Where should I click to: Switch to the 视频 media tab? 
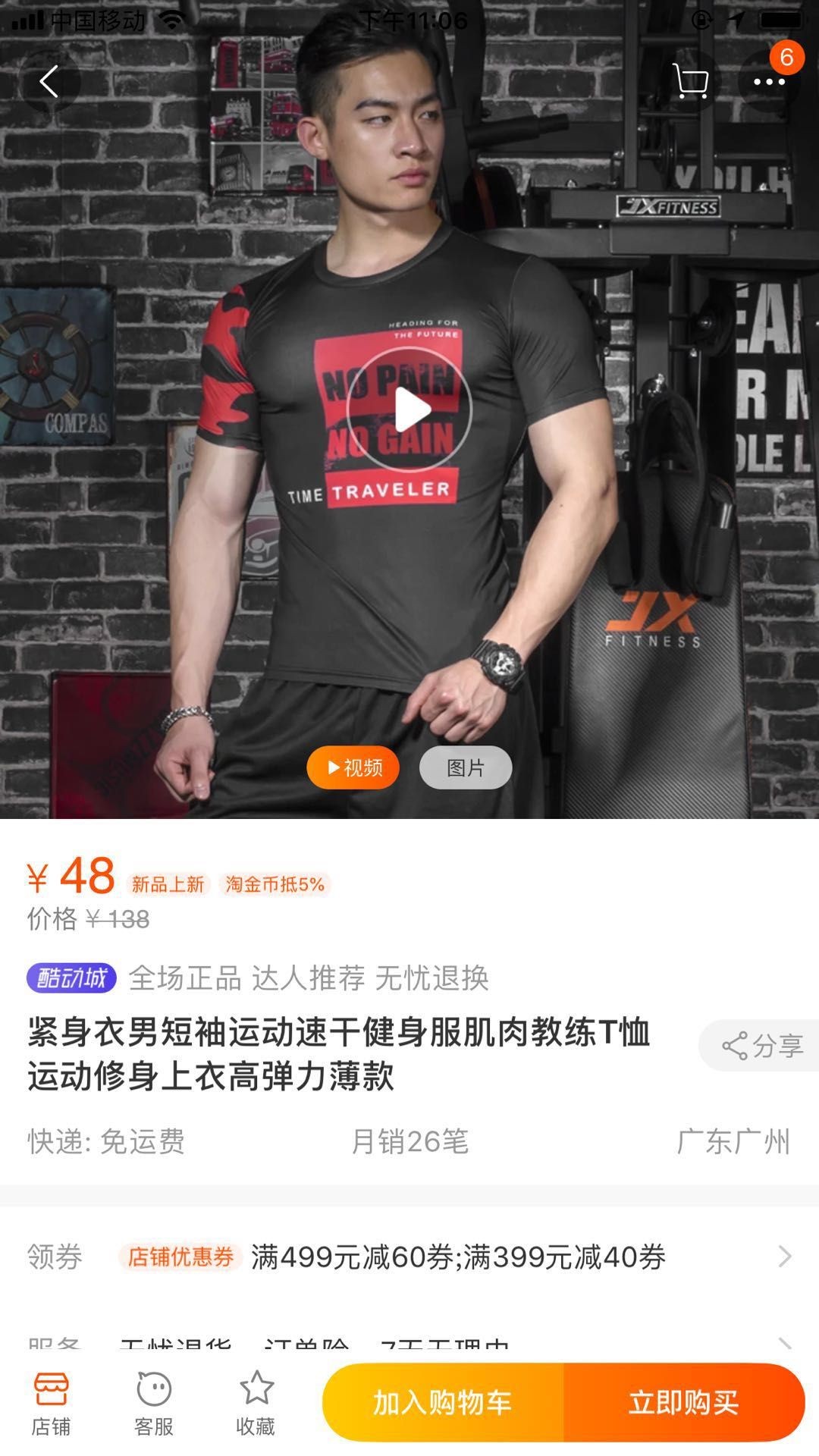[x=353, y=767]
